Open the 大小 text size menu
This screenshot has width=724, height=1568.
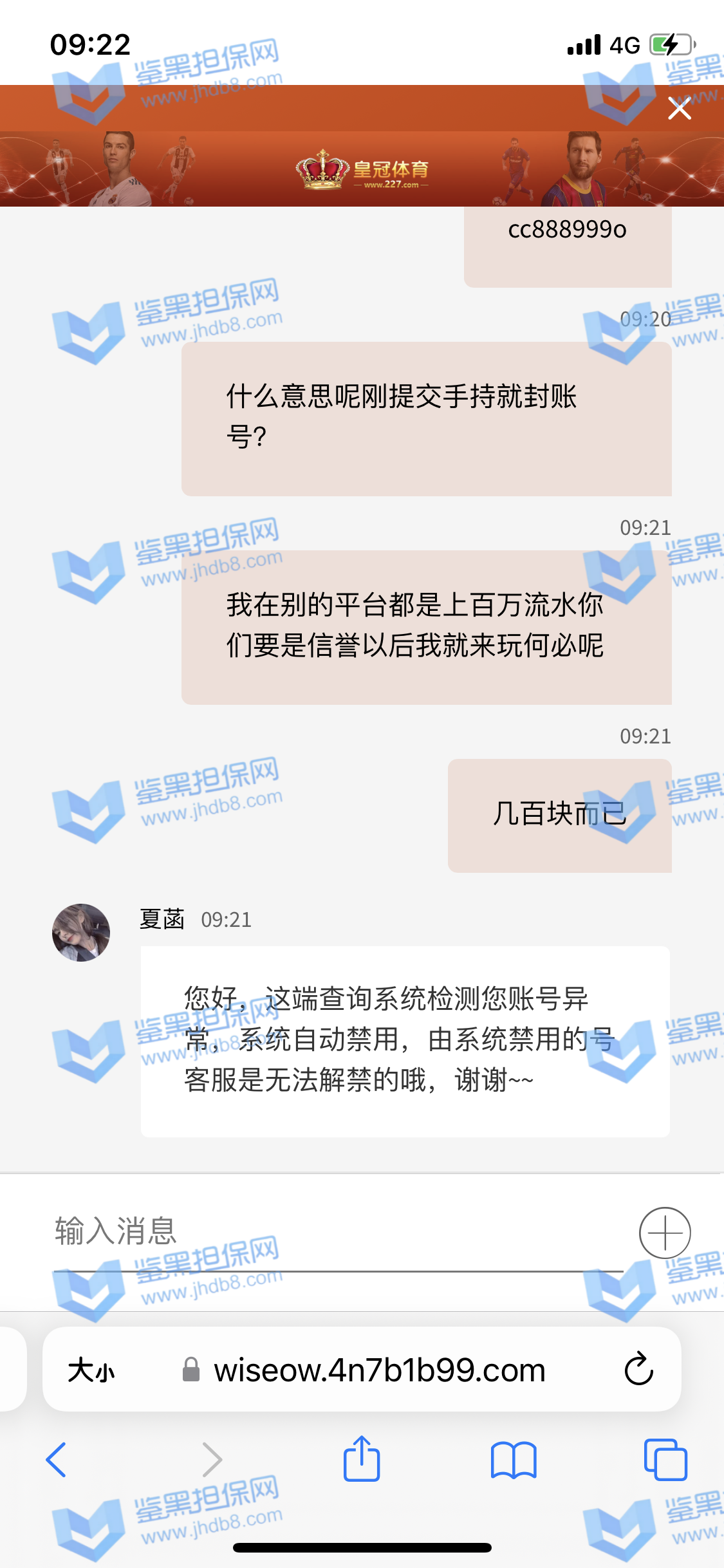click(x=91, y=1370)
